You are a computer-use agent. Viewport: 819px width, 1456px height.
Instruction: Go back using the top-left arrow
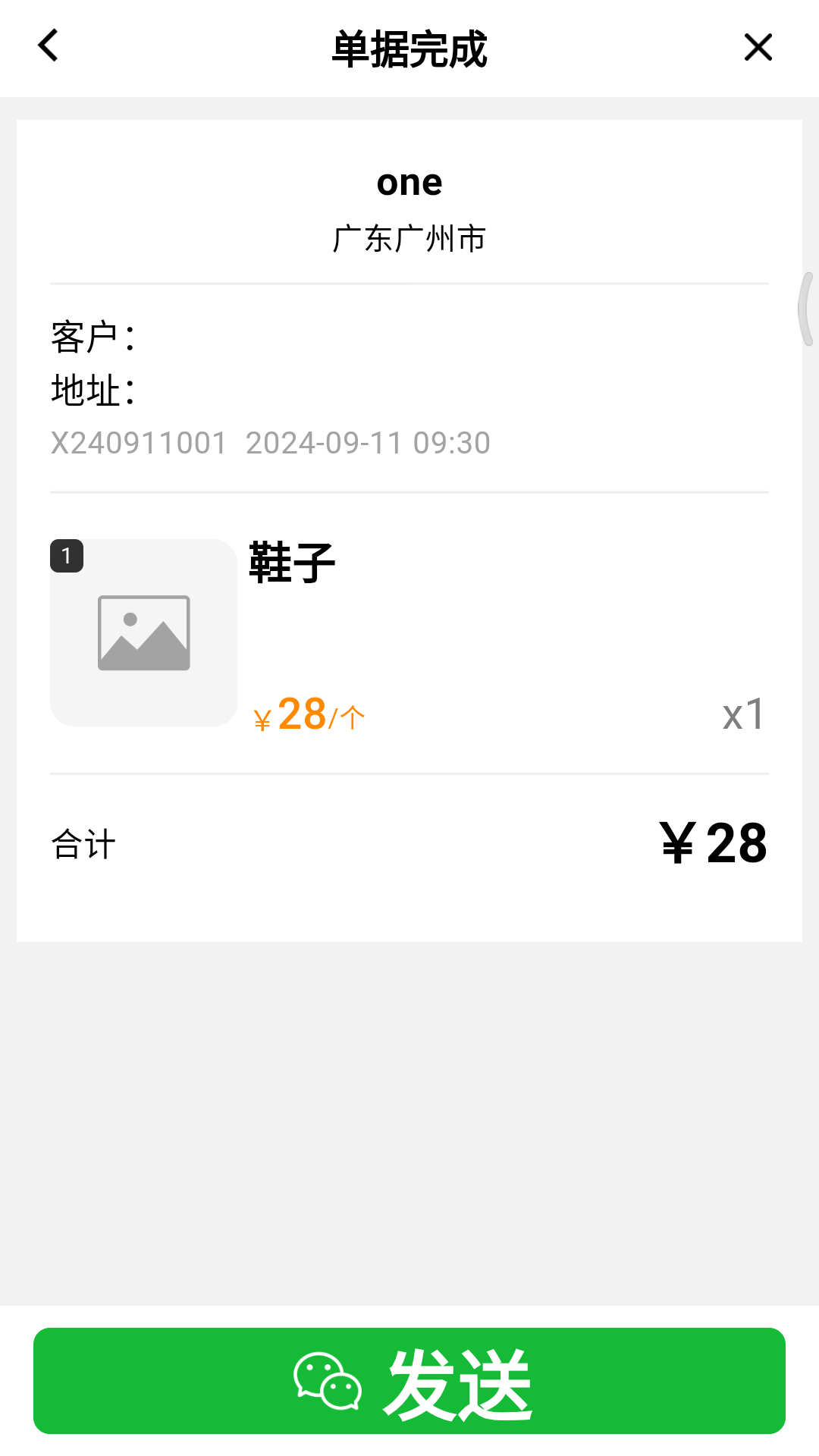(x=49, y=45)
